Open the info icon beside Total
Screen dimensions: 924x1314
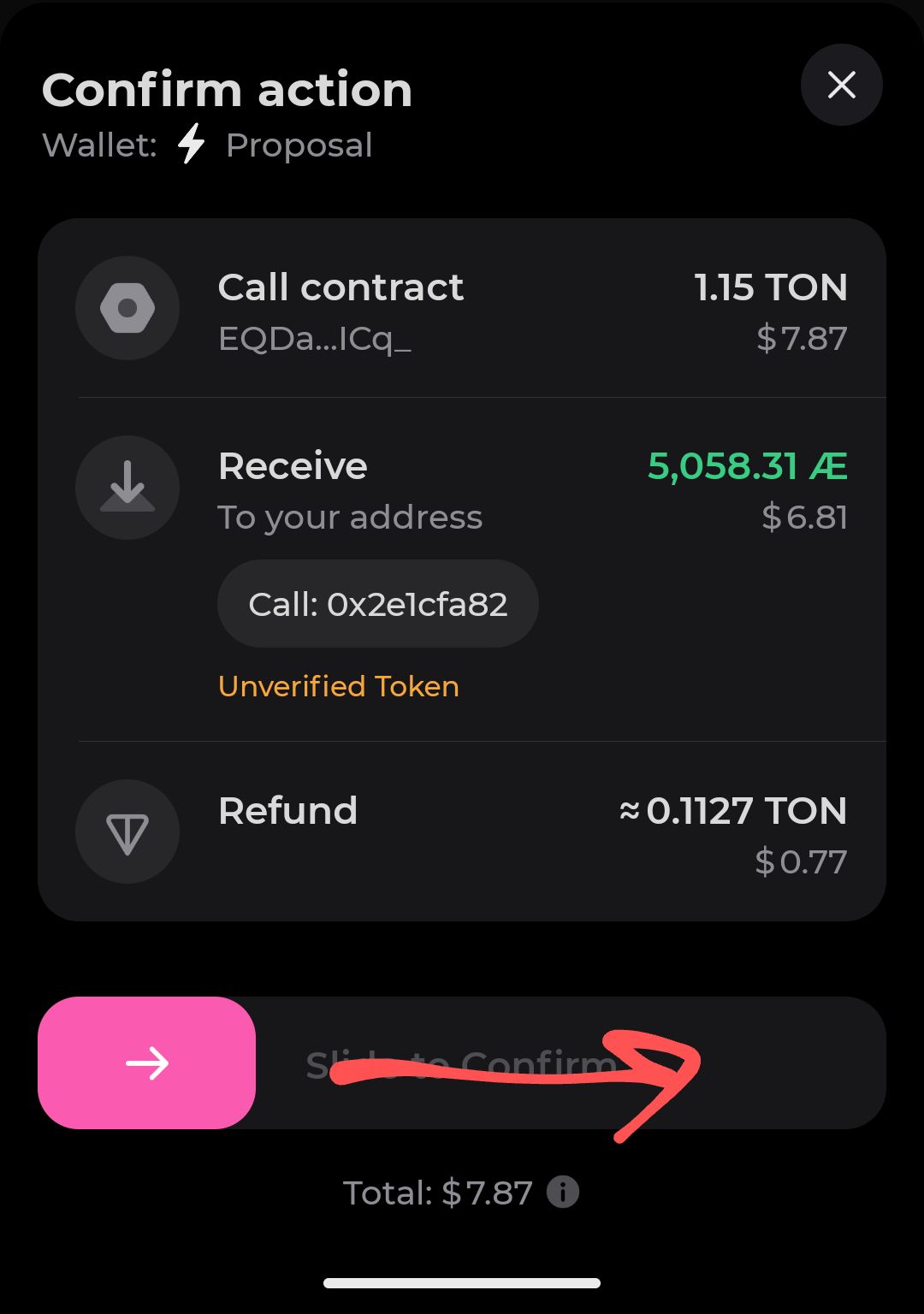point(562,1192)
